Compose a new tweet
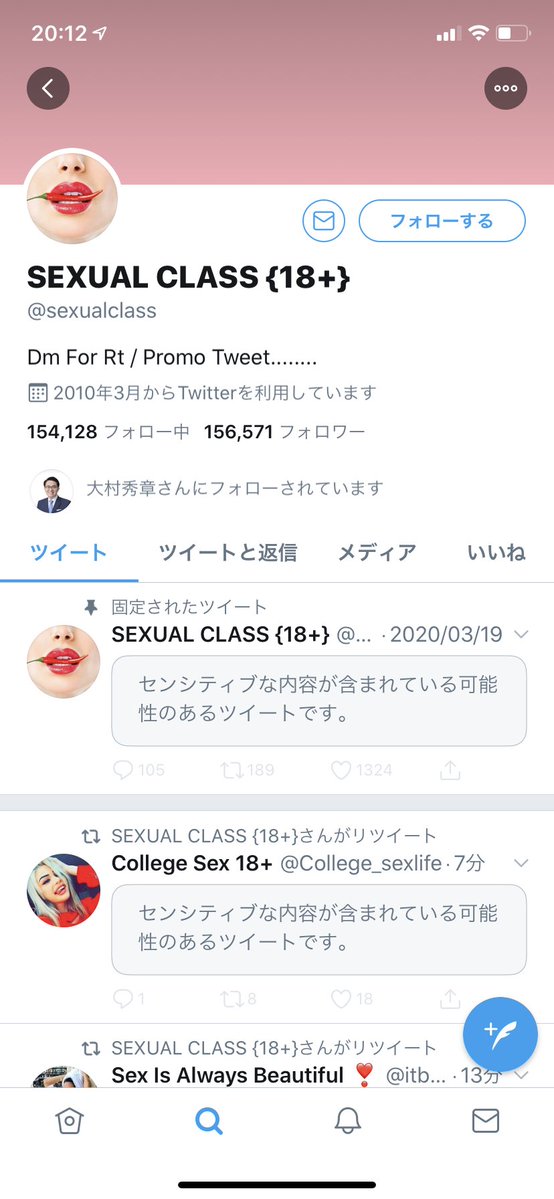 click(x=500, y=1034)
